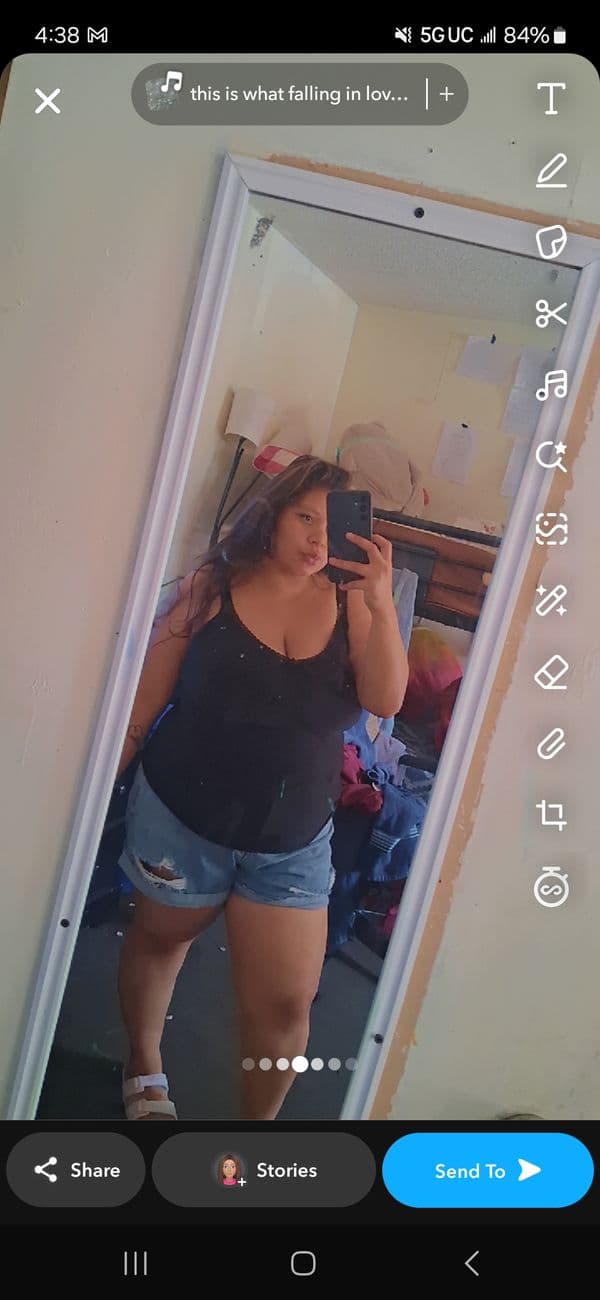Attach a link with the paperclip
The width and height of the screenshot is (600, 1300).
click(x=551, y=744)
